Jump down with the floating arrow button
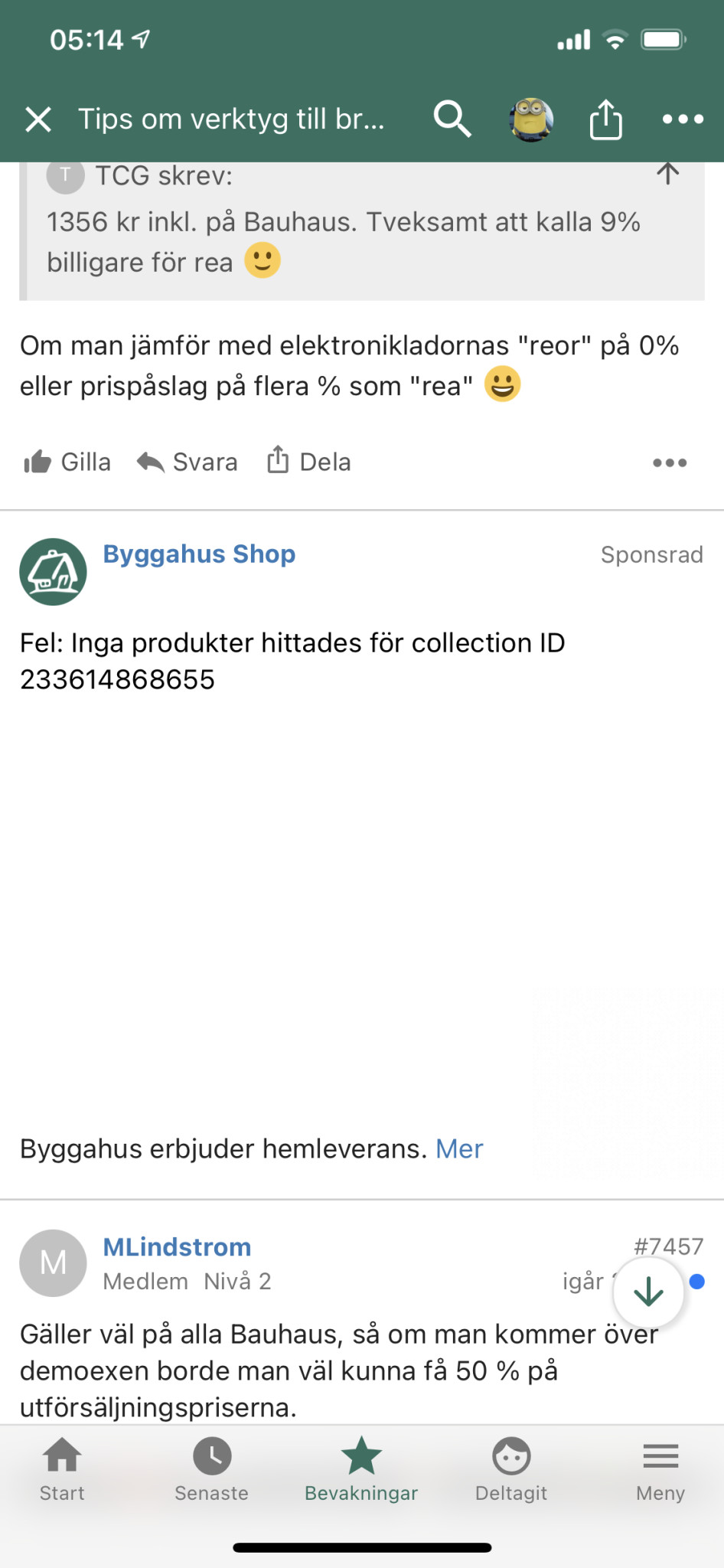Image resolution: width=724 pixels, height=1568 pixels. [648, 1292]
